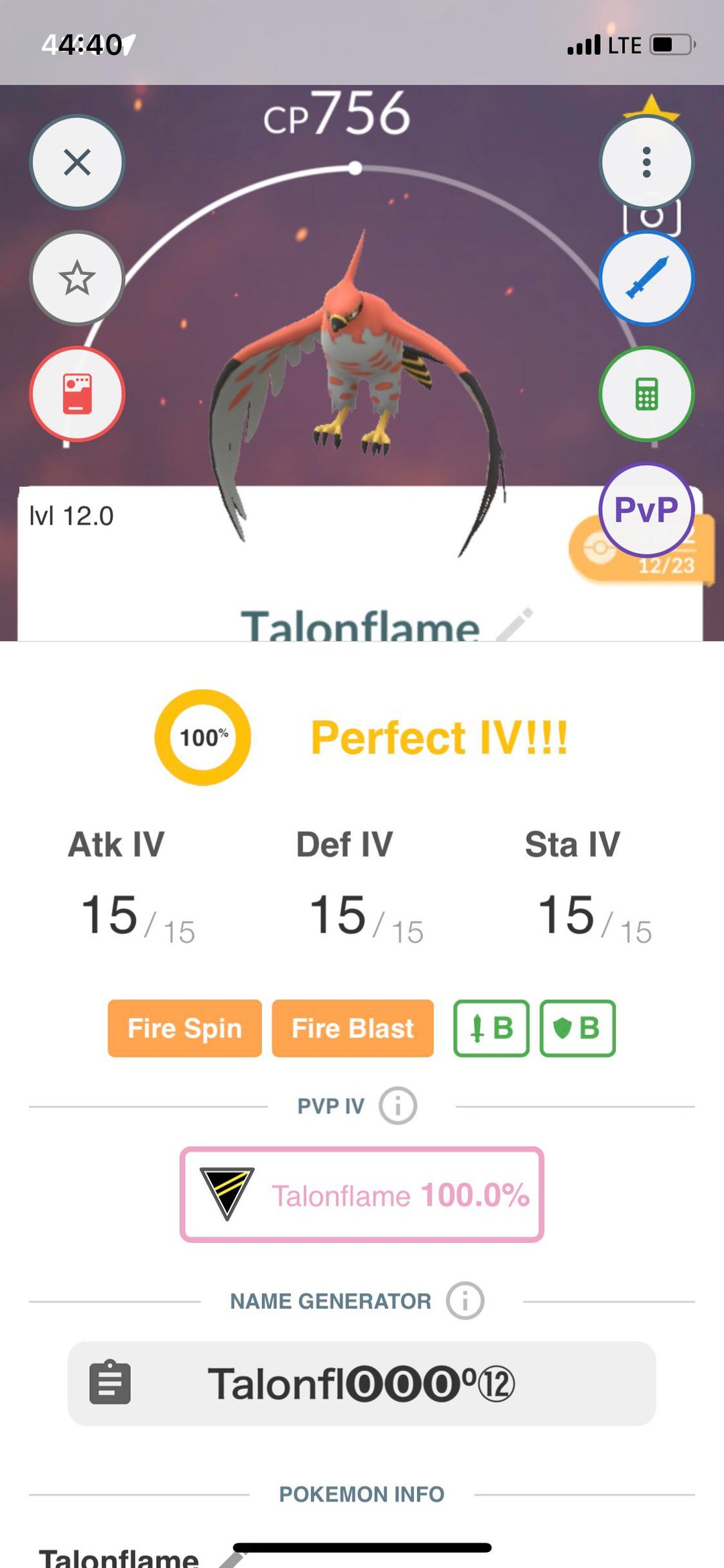Open the purple PvP button
The height and width of the screenshot is (1568, 724).
pos(646,509)
